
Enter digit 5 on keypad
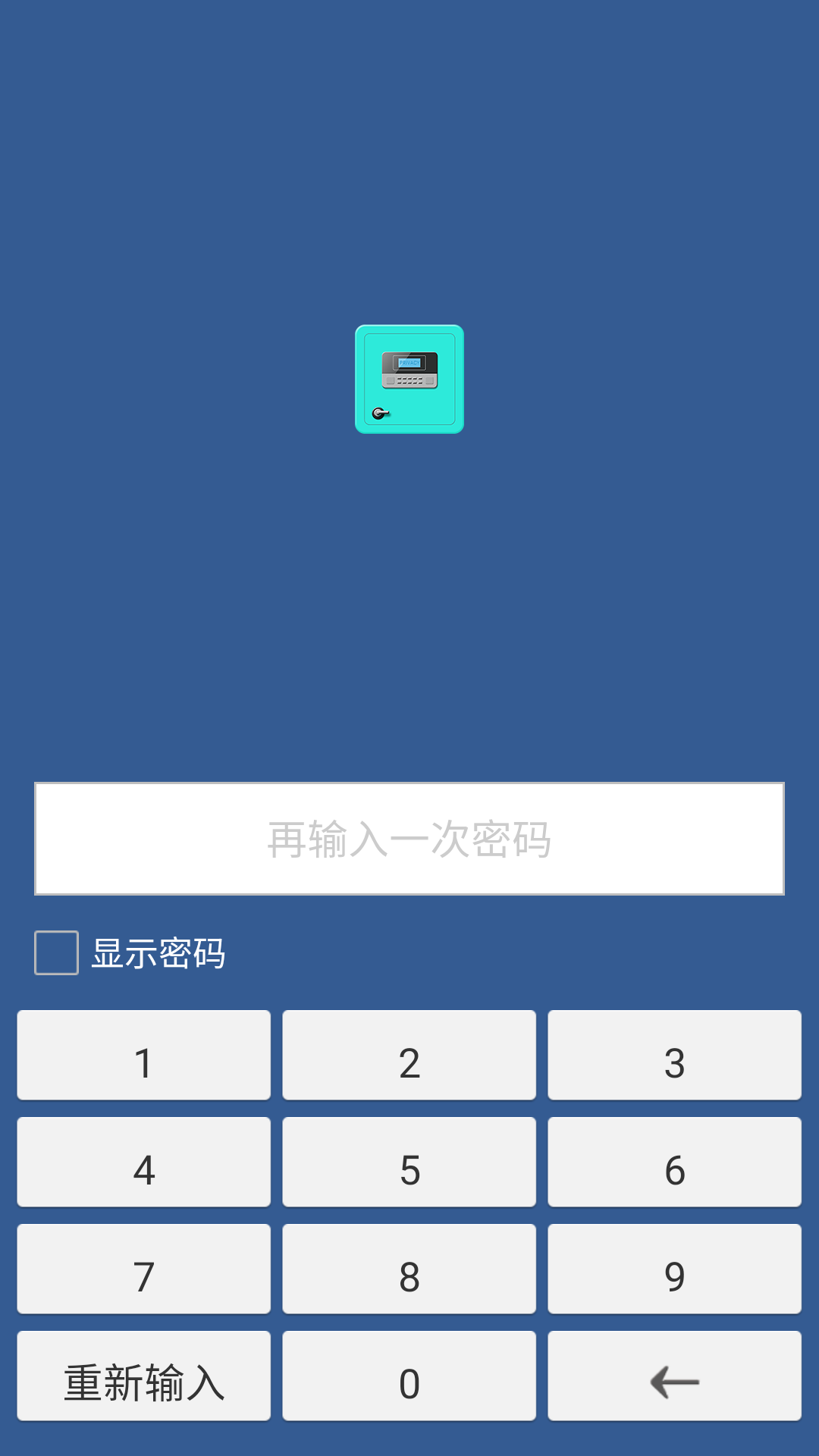coord(409,1162)
